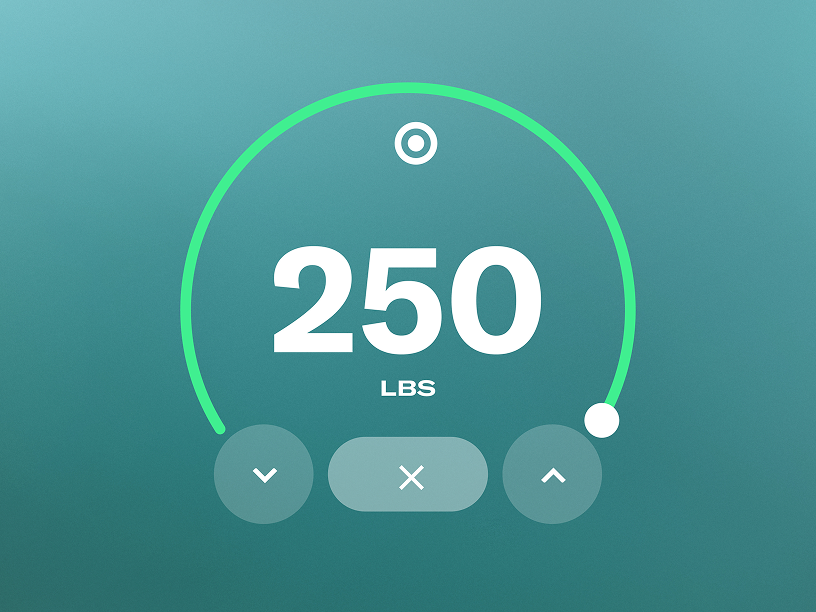
Task: Increase weight with the up chevron
Action: click(x=552, y=474)
